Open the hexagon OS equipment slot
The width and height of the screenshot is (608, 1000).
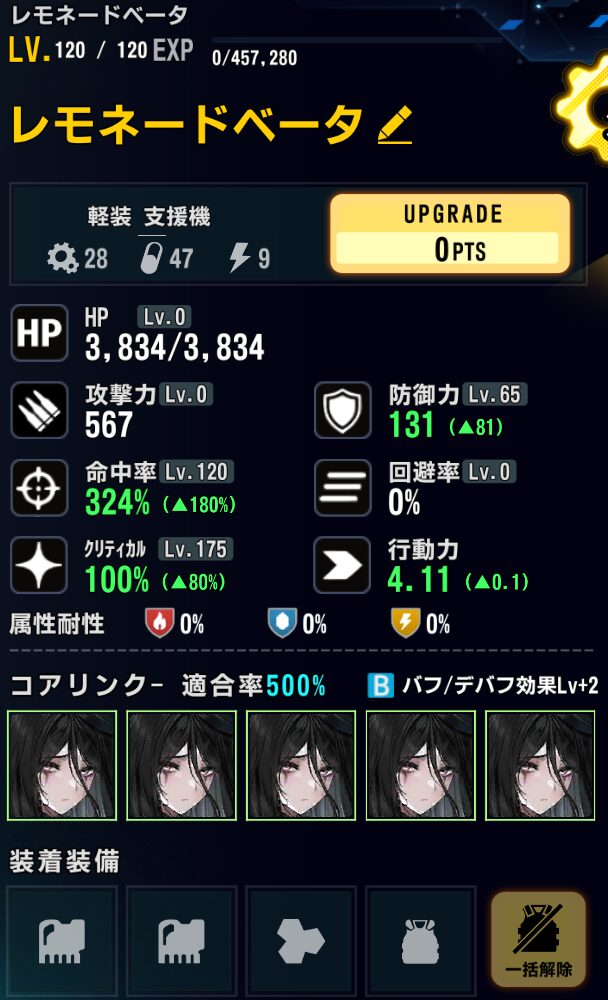pyautogui.click(x=301, y=941)
